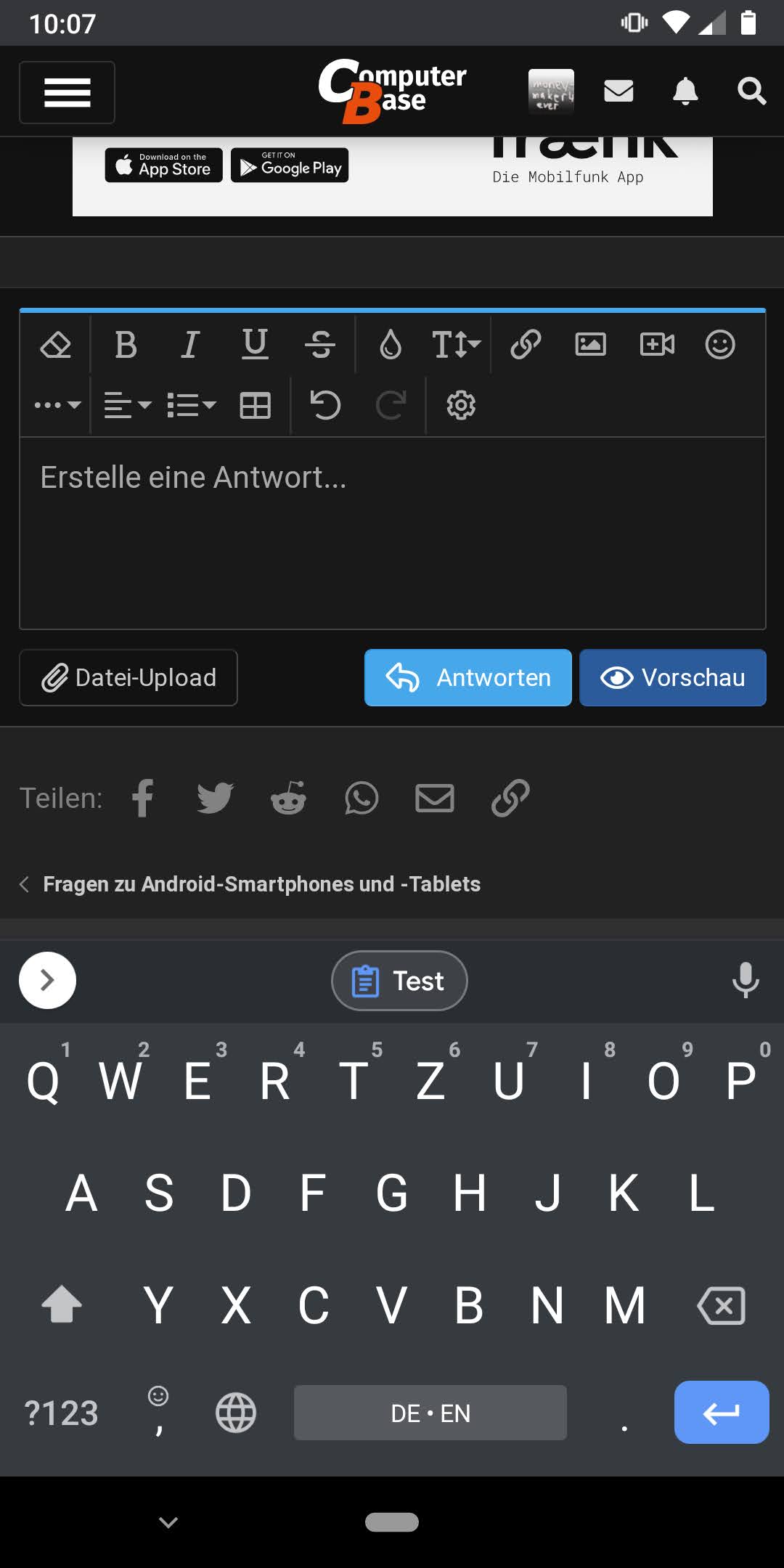Apply bold formatting in the editor
784x1568 pixels.
[x=126, y=344]
